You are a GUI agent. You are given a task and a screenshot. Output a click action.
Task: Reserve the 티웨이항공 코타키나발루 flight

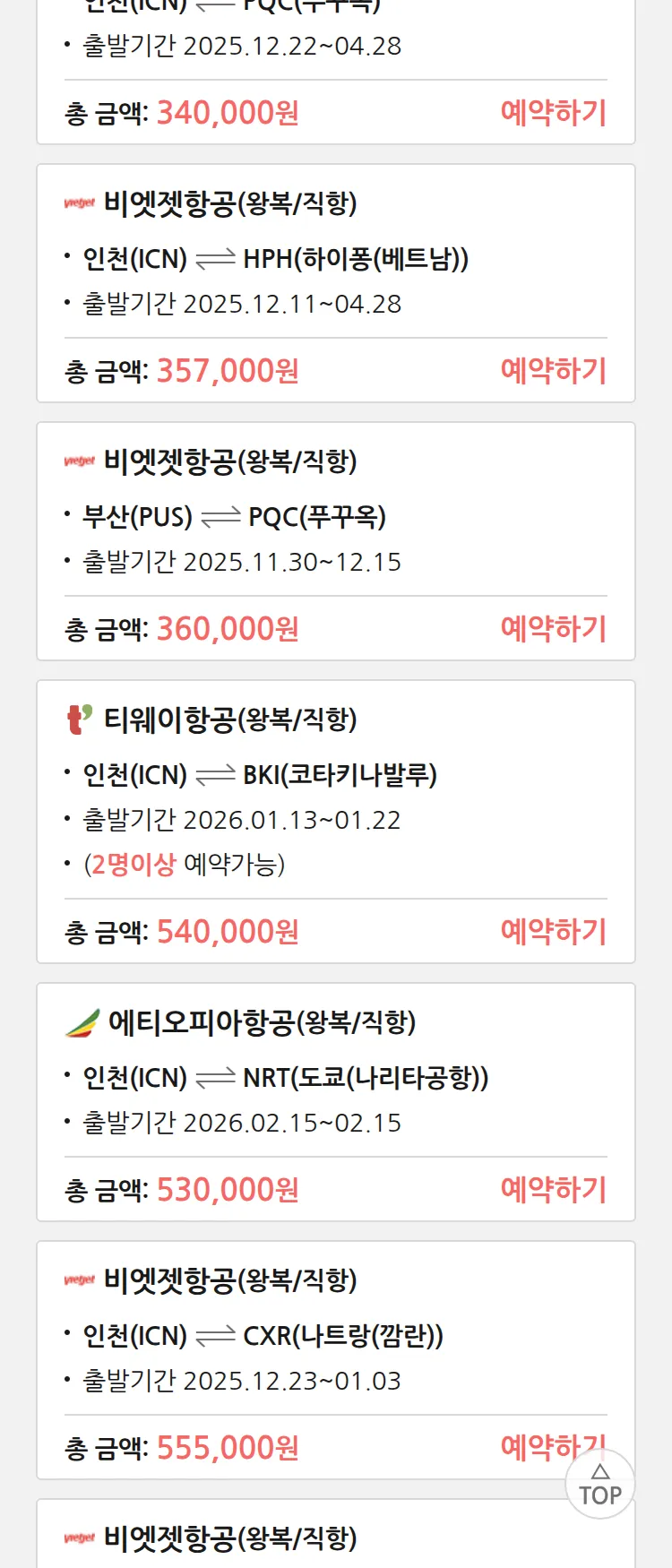pyautogui.click(x=553, y=932)
